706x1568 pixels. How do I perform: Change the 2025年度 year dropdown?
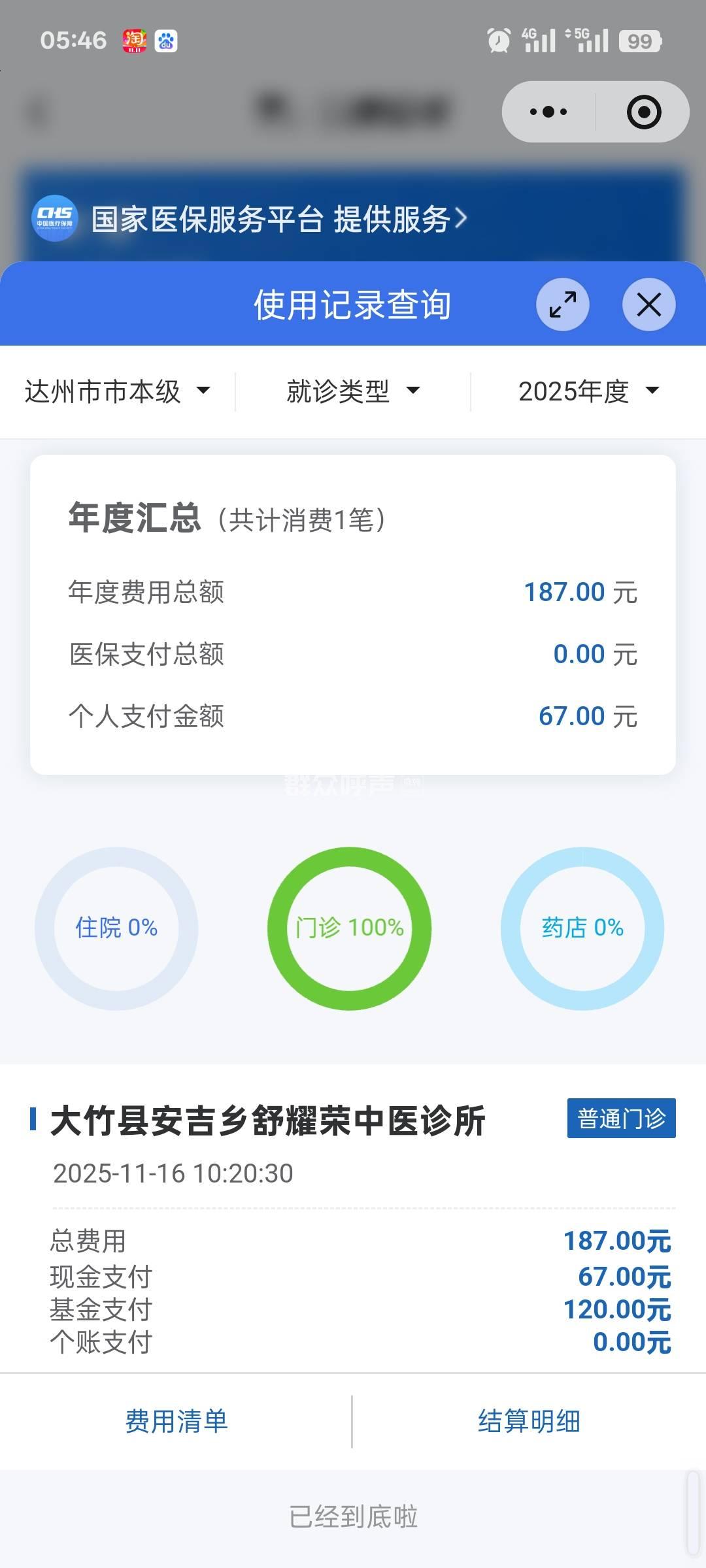click(x=588, y=391)
